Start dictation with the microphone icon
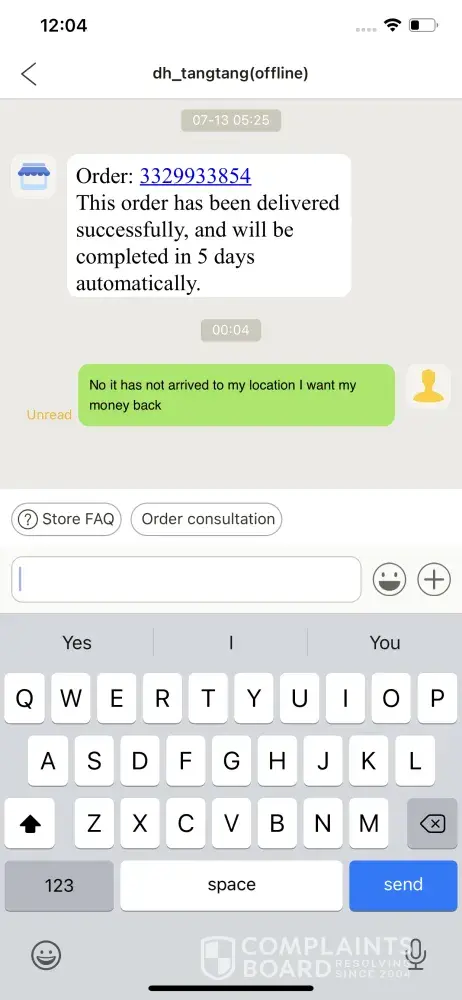This screenshot has width=462, height=1000. (x=416, y=955)
